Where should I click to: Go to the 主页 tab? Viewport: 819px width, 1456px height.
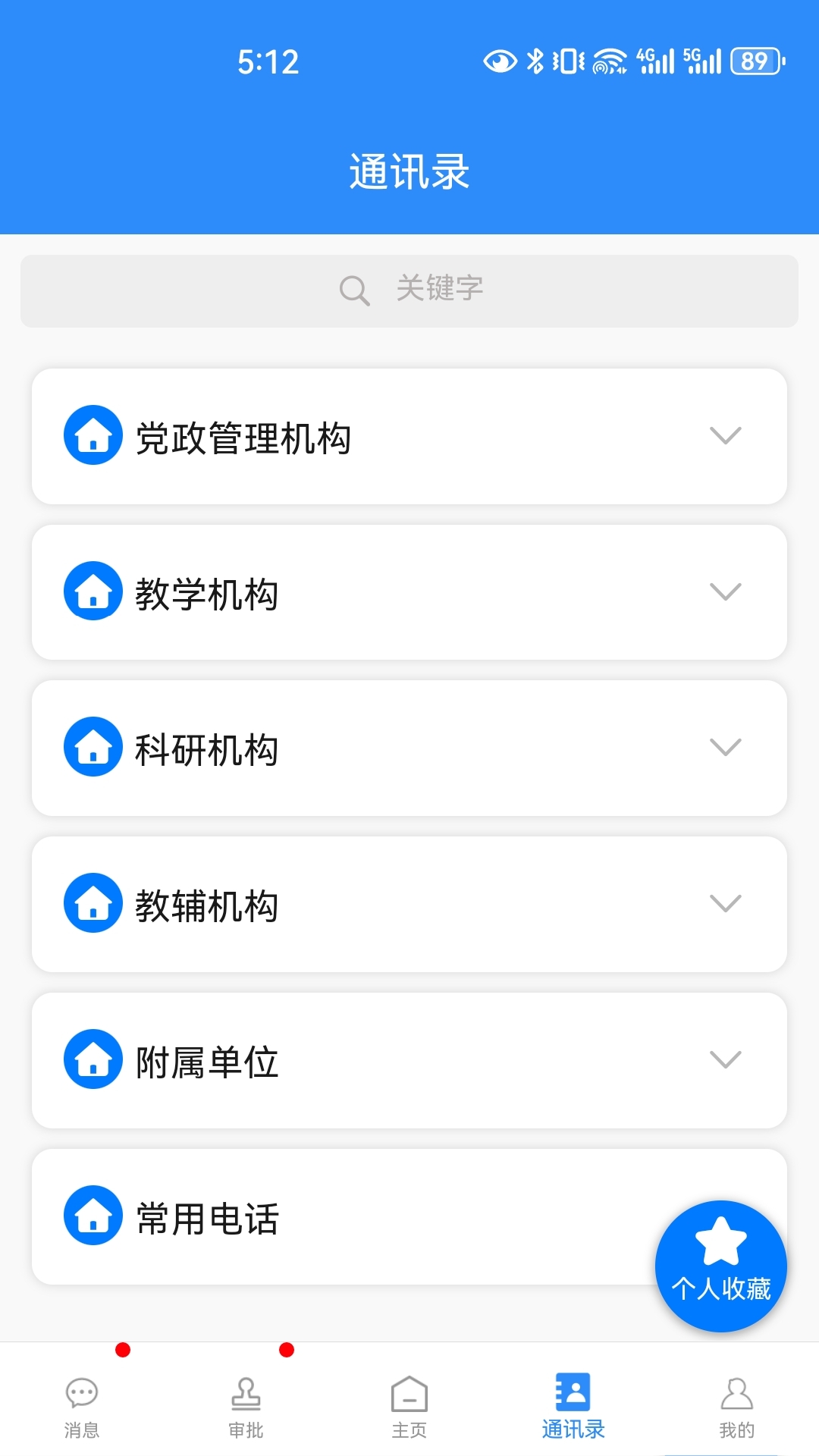point(409,1407)
